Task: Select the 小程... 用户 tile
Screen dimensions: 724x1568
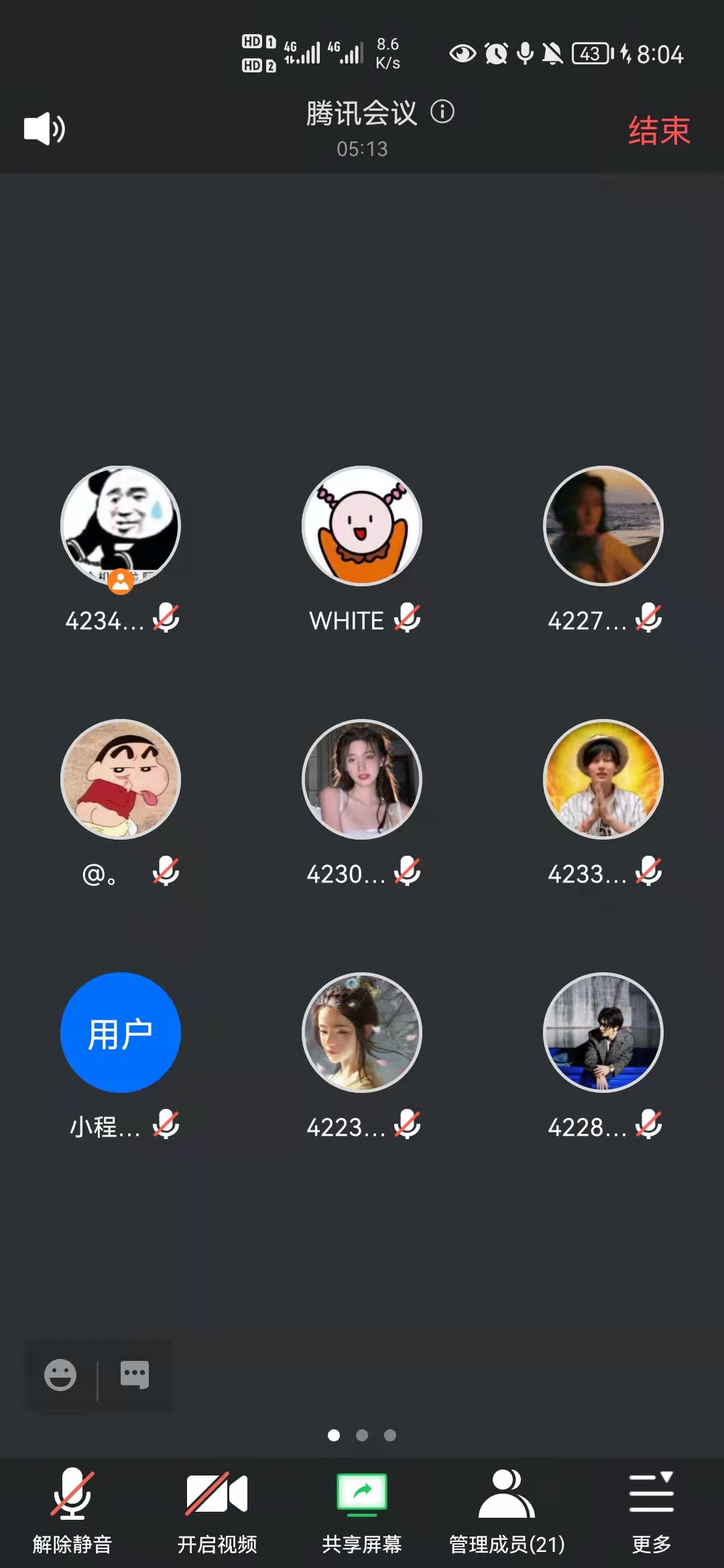Action: (x=121, y=1033)
